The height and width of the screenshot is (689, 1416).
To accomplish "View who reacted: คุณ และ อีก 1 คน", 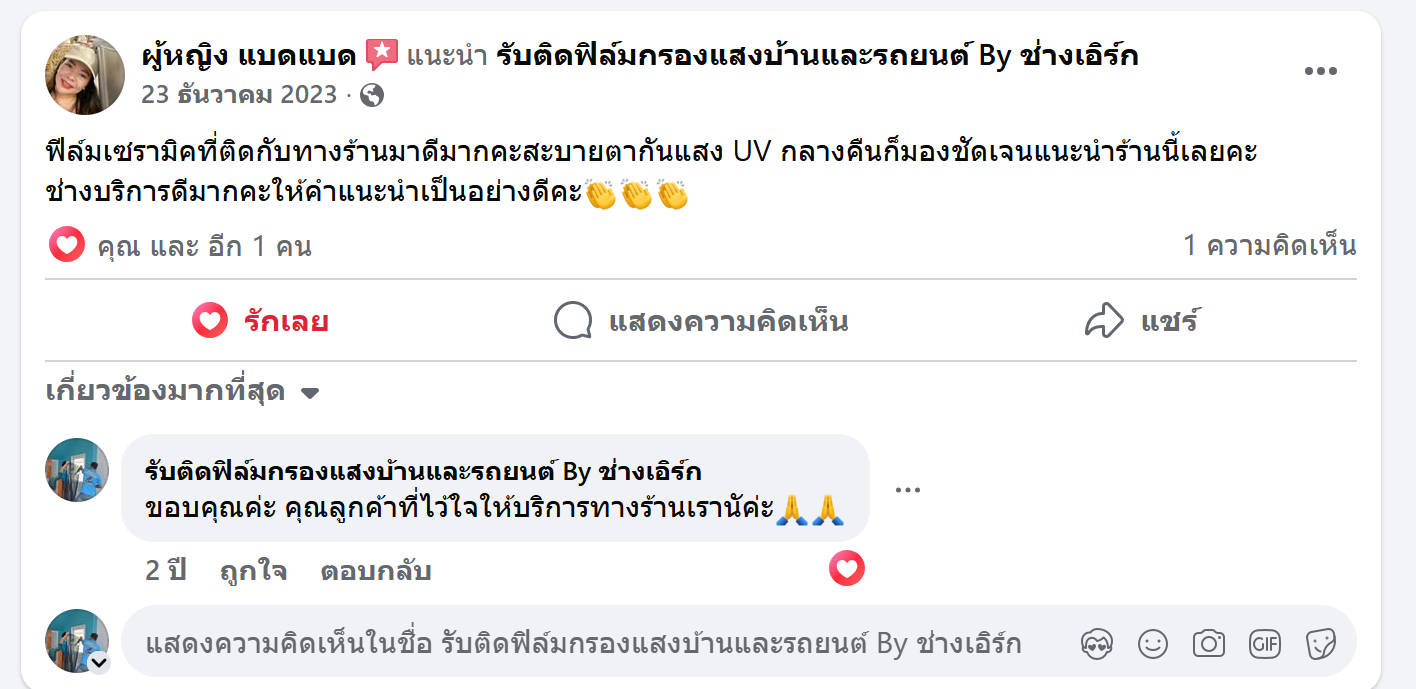I will (204, 246).
